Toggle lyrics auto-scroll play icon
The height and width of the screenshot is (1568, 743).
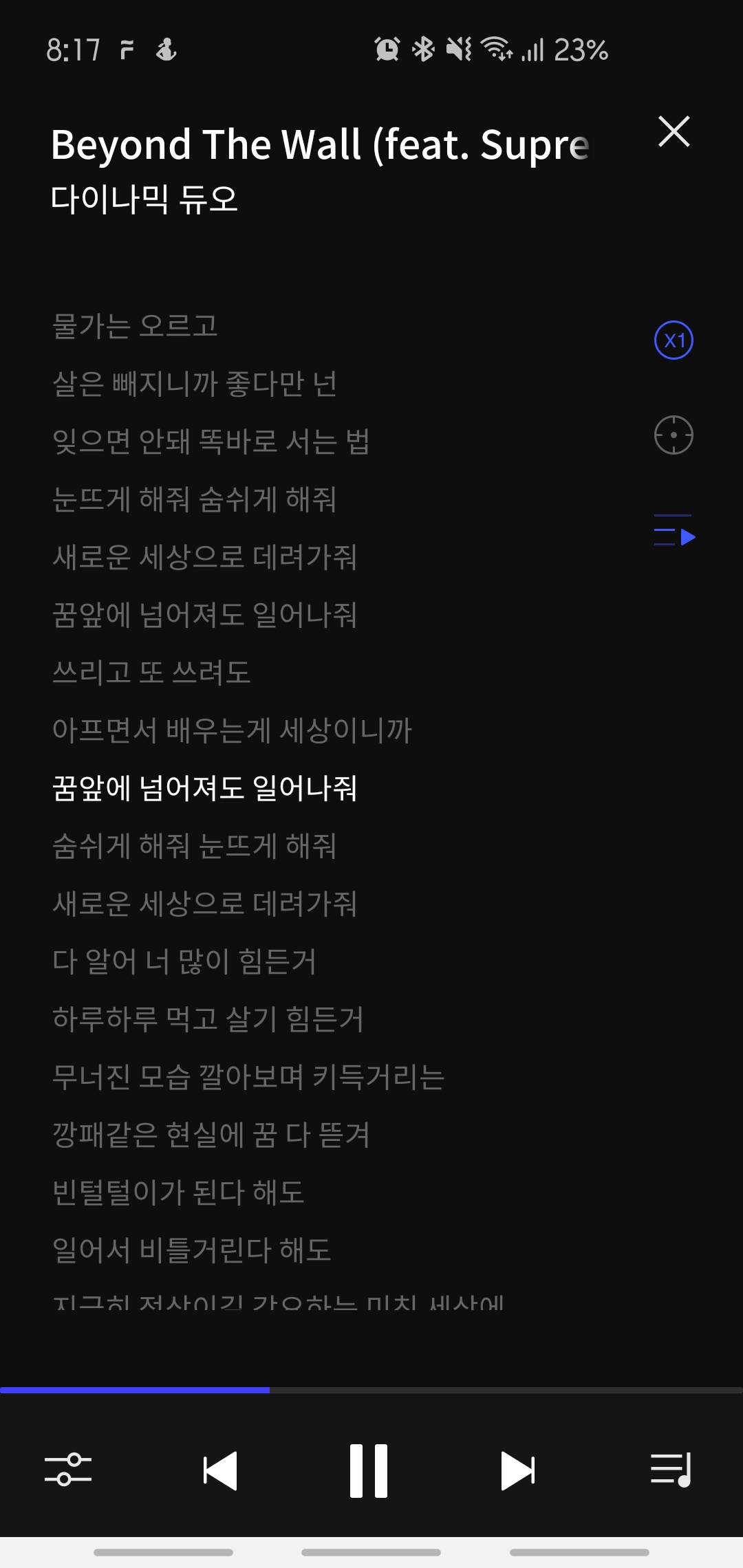[x=674, y=530]
